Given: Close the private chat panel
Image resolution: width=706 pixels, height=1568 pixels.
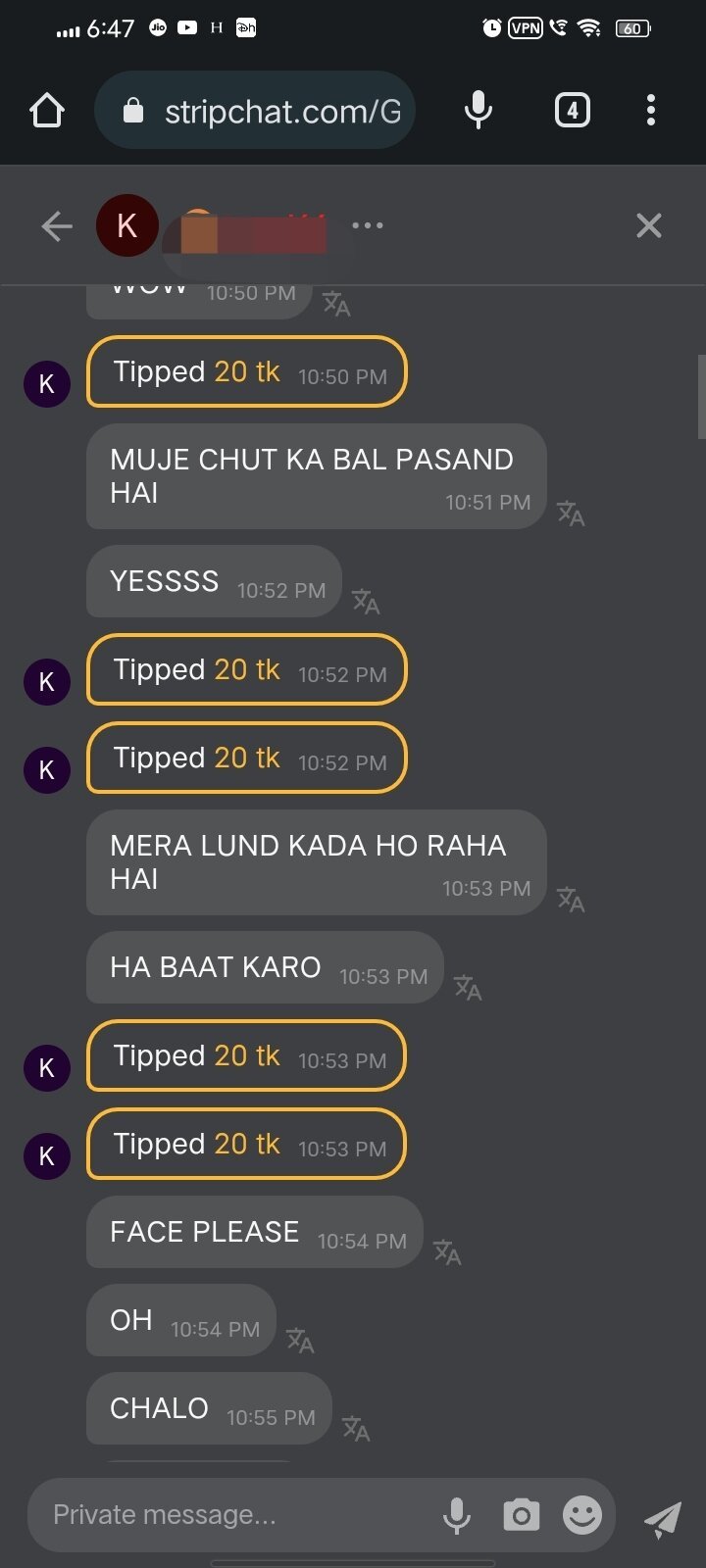Looking at the screenshot, I should click(x=648, y=226).
